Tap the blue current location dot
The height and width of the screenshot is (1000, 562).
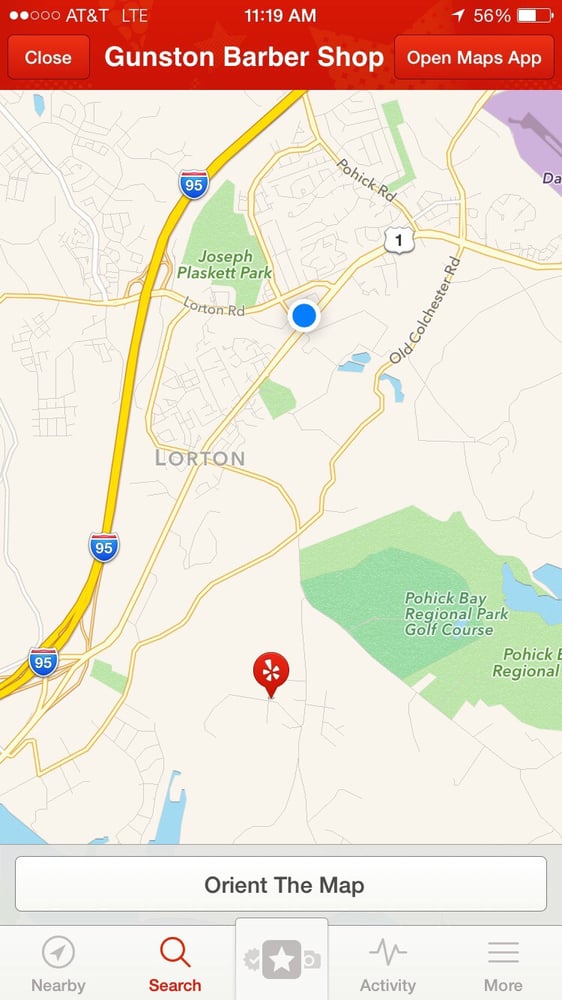[304, 316]
